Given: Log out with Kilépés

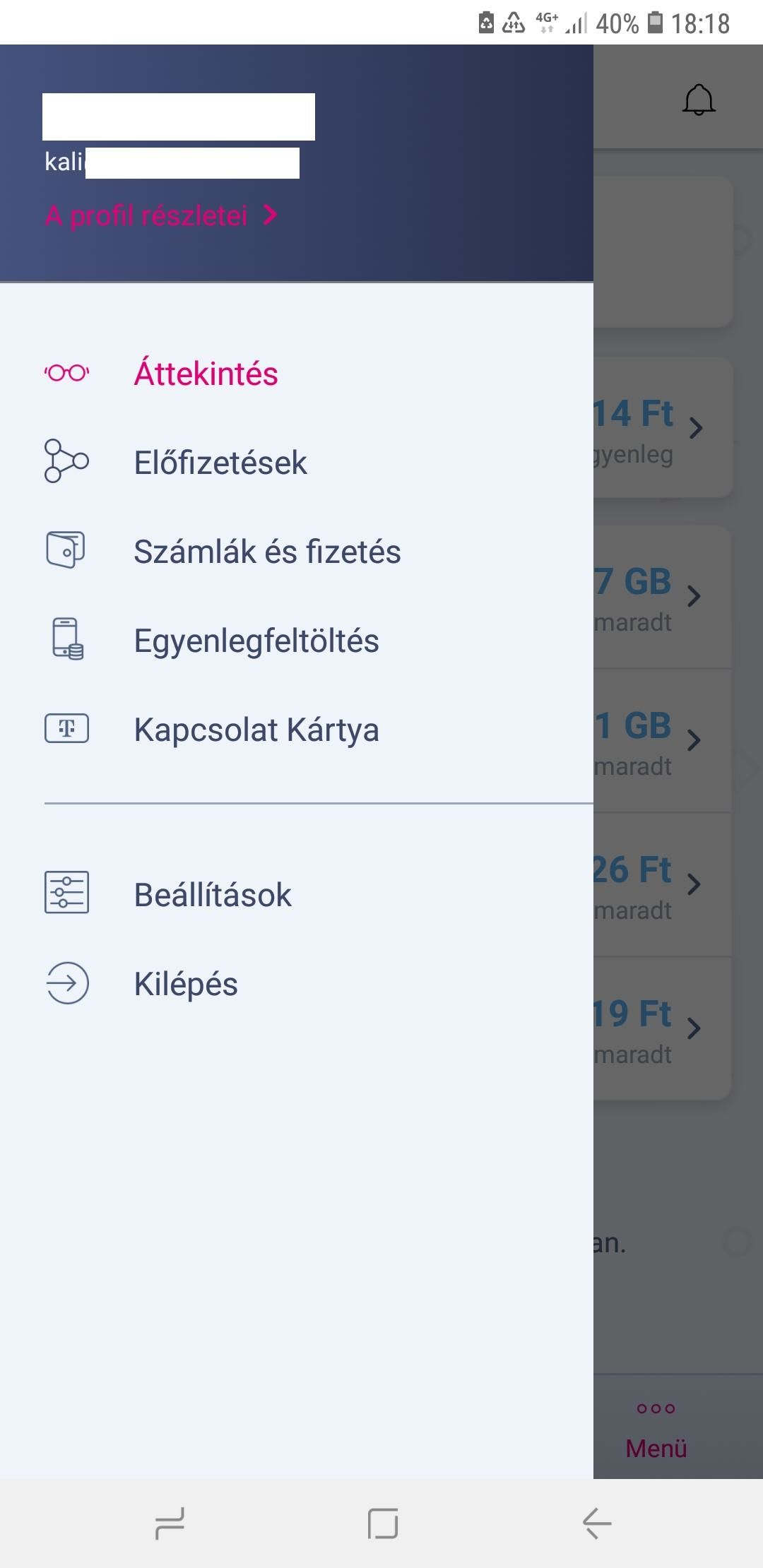Looking at the screenshot, I should (x=297, y=983).
